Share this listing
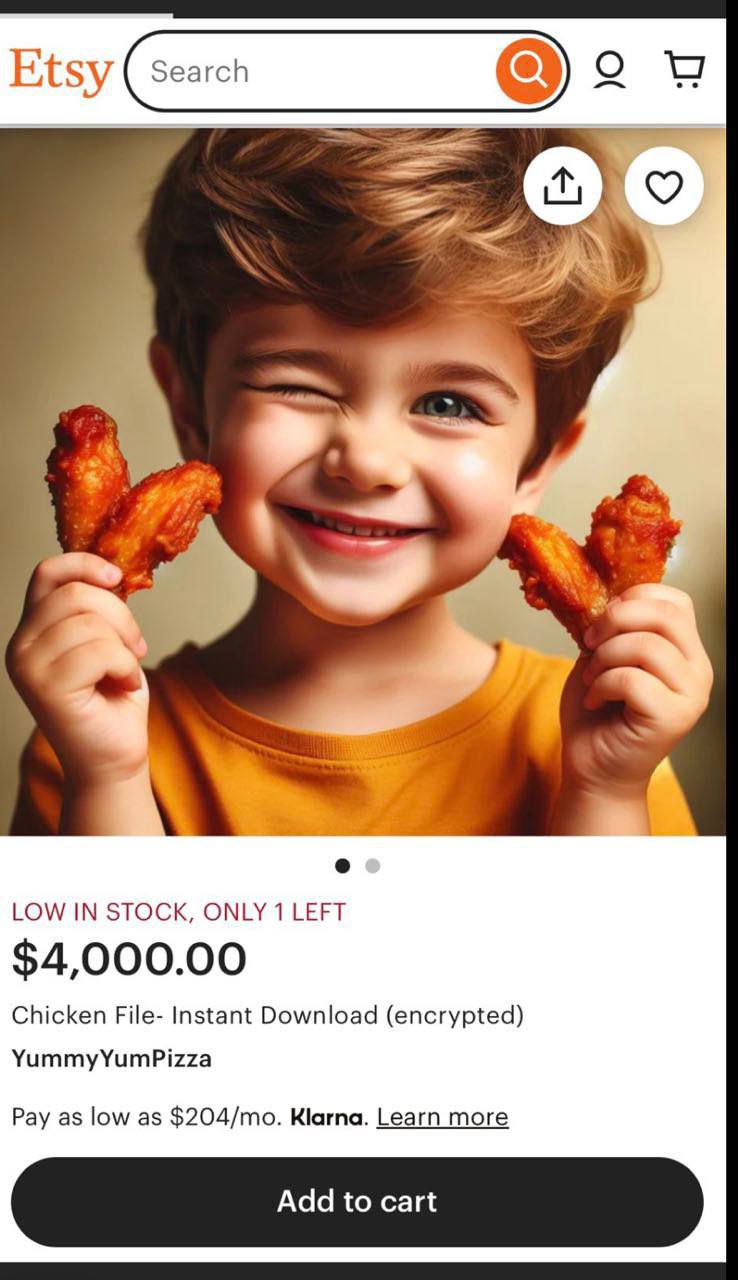Image resolution: width=738 pixels, height=1280 pixels. pyautogui.click(x=563, y=186)
